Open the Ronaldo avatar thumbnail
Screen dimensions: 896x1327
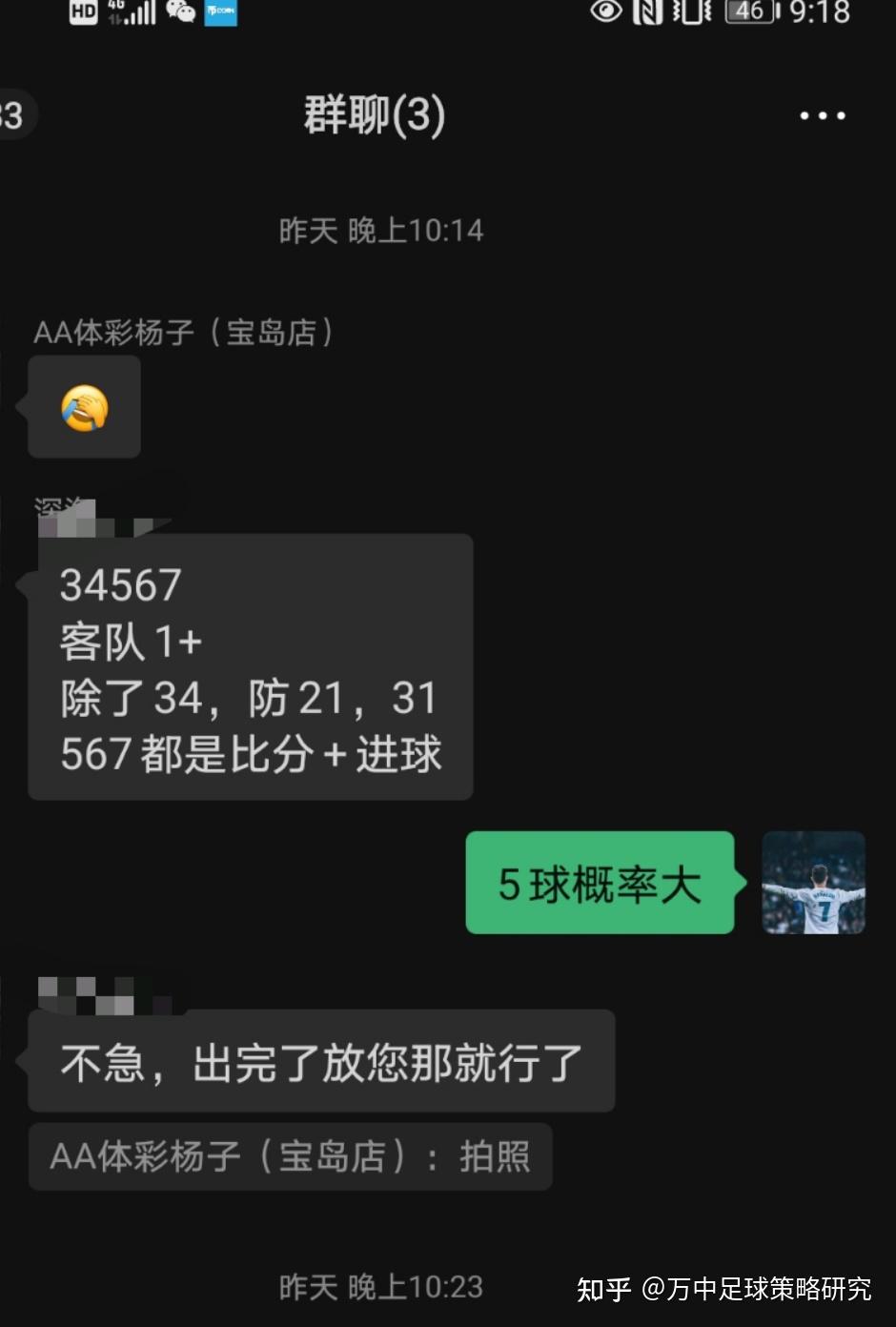pos(813,885)
